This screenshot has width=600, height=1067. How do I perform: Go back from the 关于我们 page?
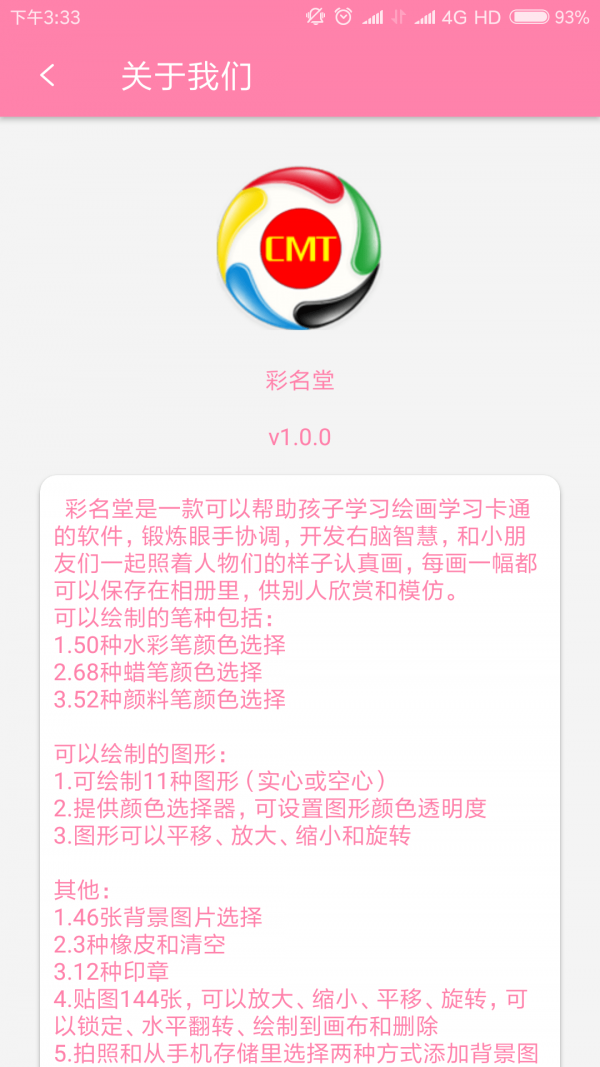pyautogui.click(x=47, y=76)
